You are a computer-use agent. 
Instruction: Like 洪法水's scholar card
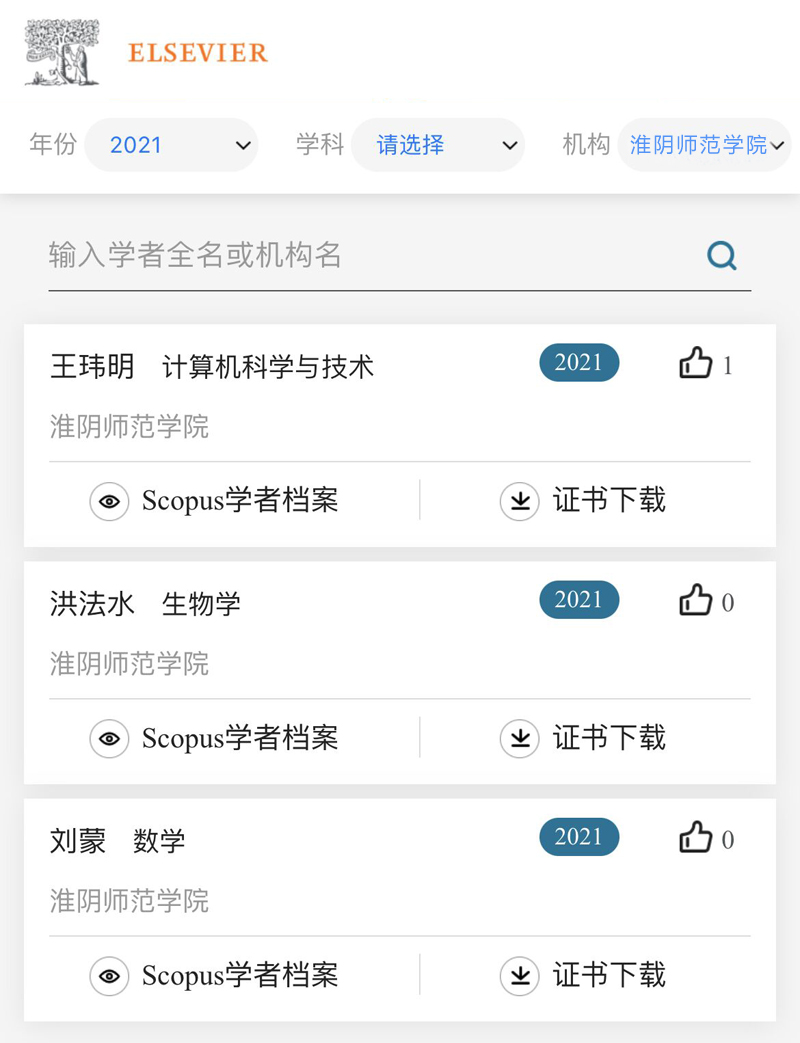[x=696, y=601]
